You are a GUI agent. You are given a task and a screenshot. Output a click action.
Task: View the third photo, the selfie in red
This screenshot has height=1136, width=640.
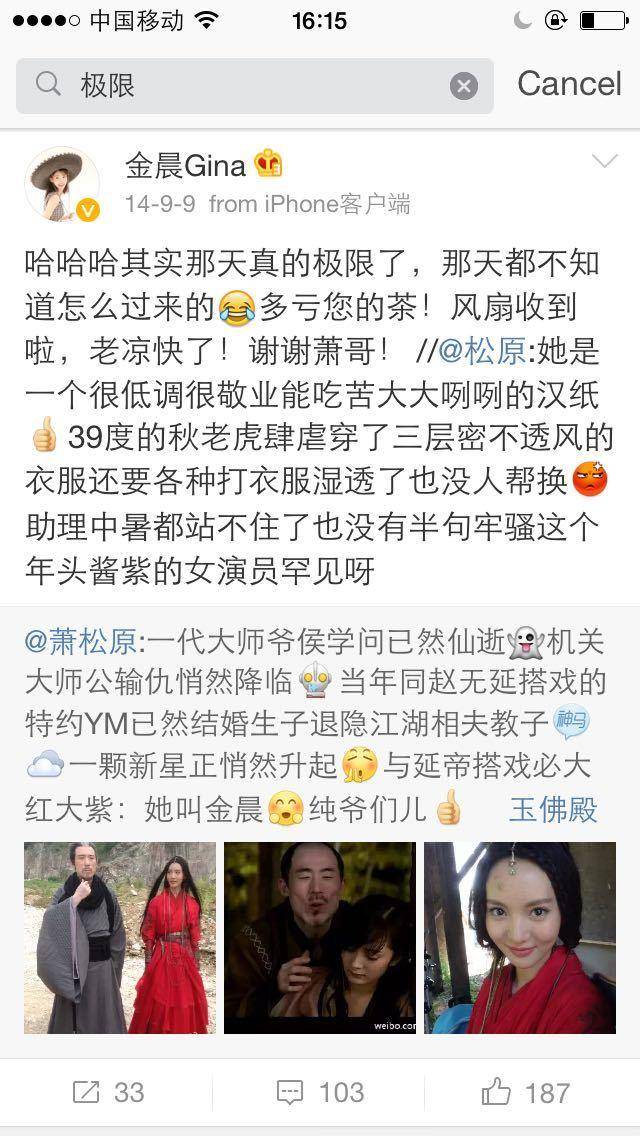point(520,937)
